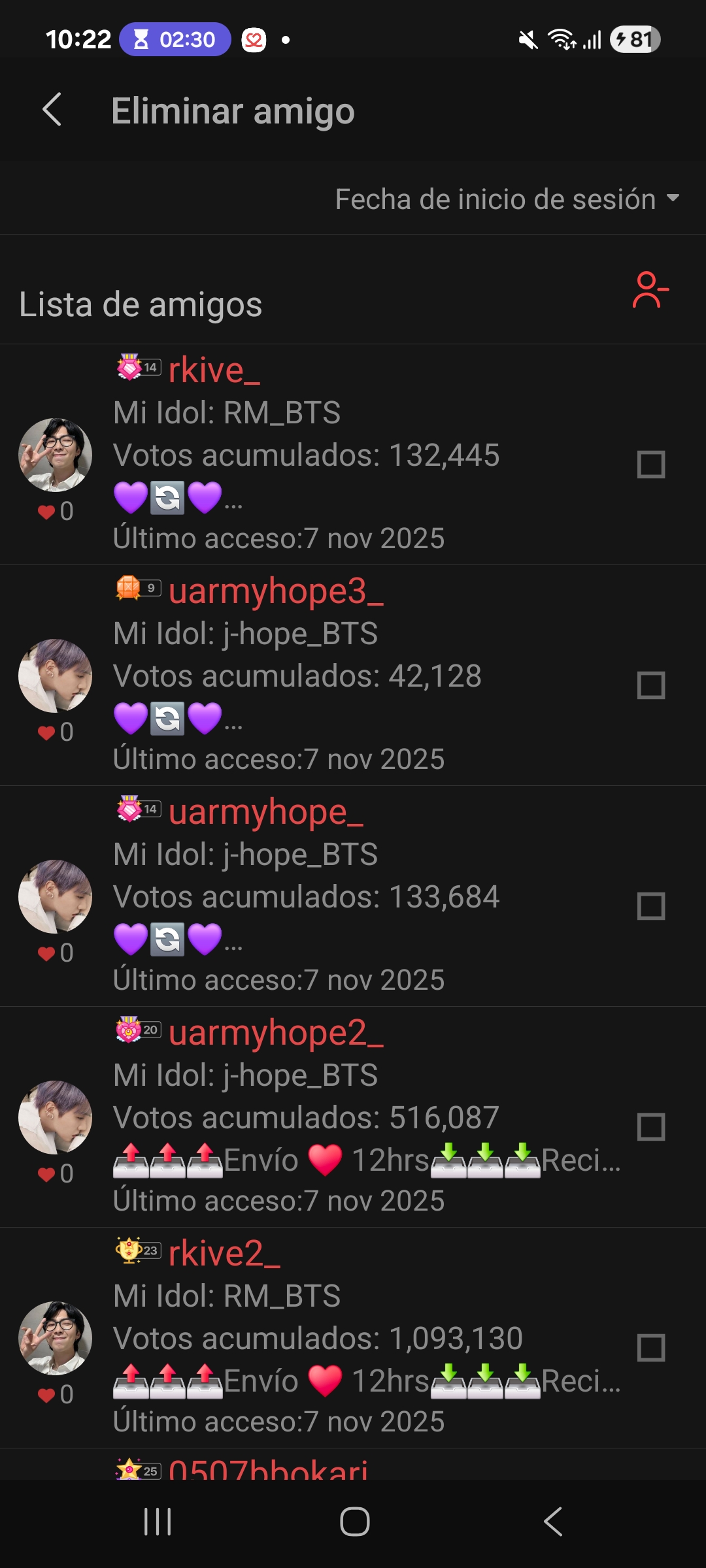View uarmyhope3_ avatar
706x1568 pixels.
55,676
